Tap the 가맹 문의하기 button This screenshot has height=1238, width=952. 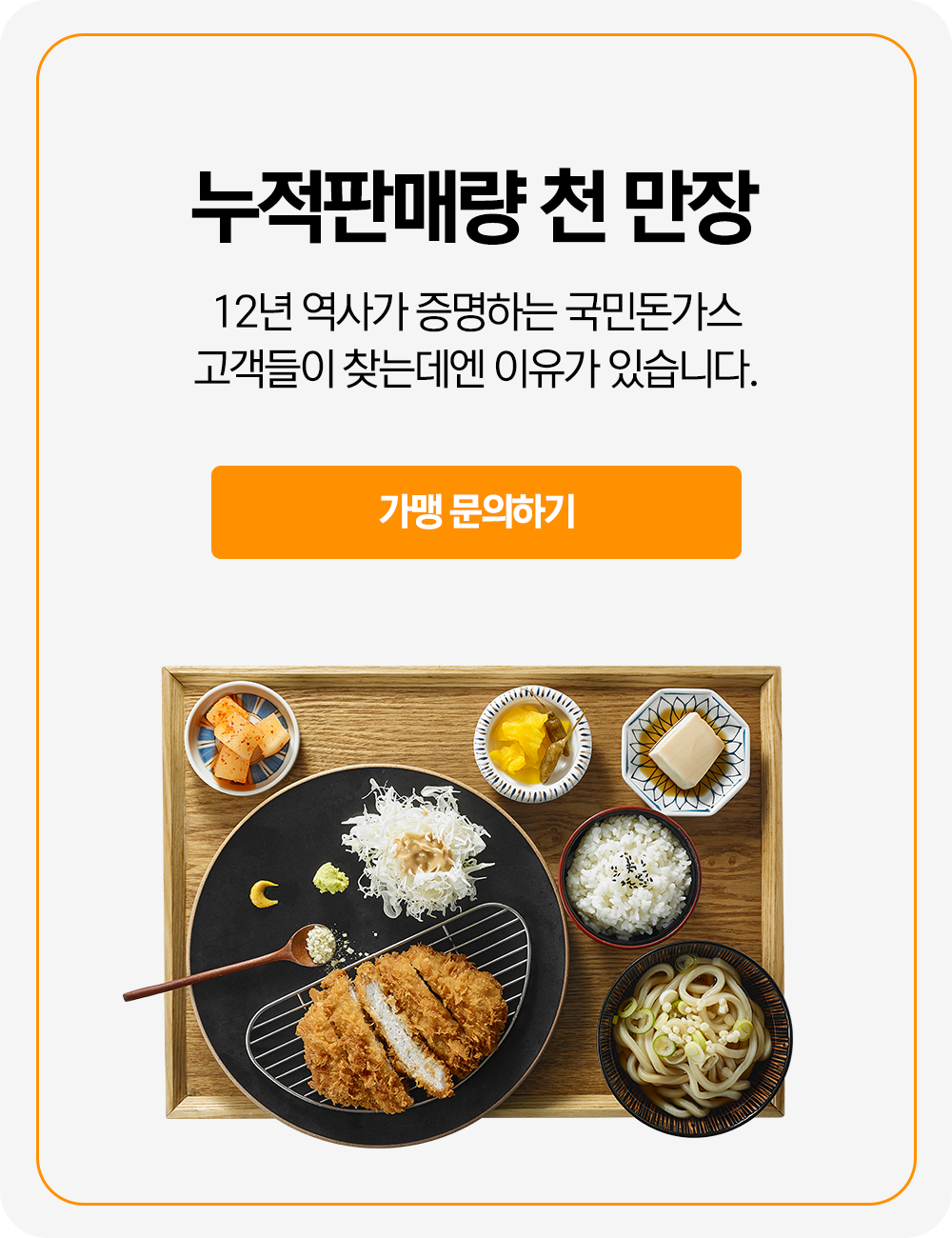tap(476, 512)
